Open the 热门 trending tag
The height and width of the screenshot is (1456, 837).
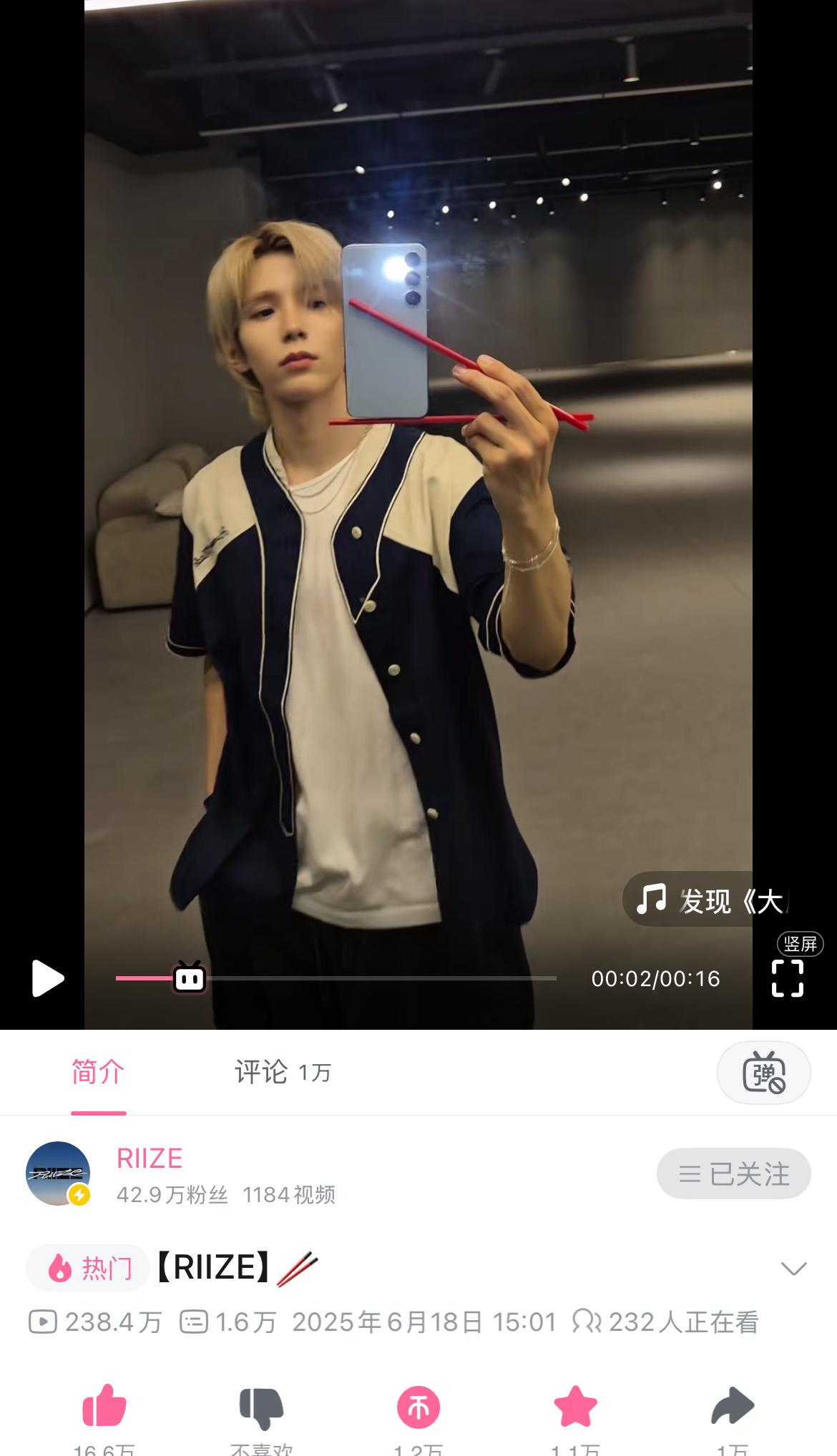[88, 1268]
